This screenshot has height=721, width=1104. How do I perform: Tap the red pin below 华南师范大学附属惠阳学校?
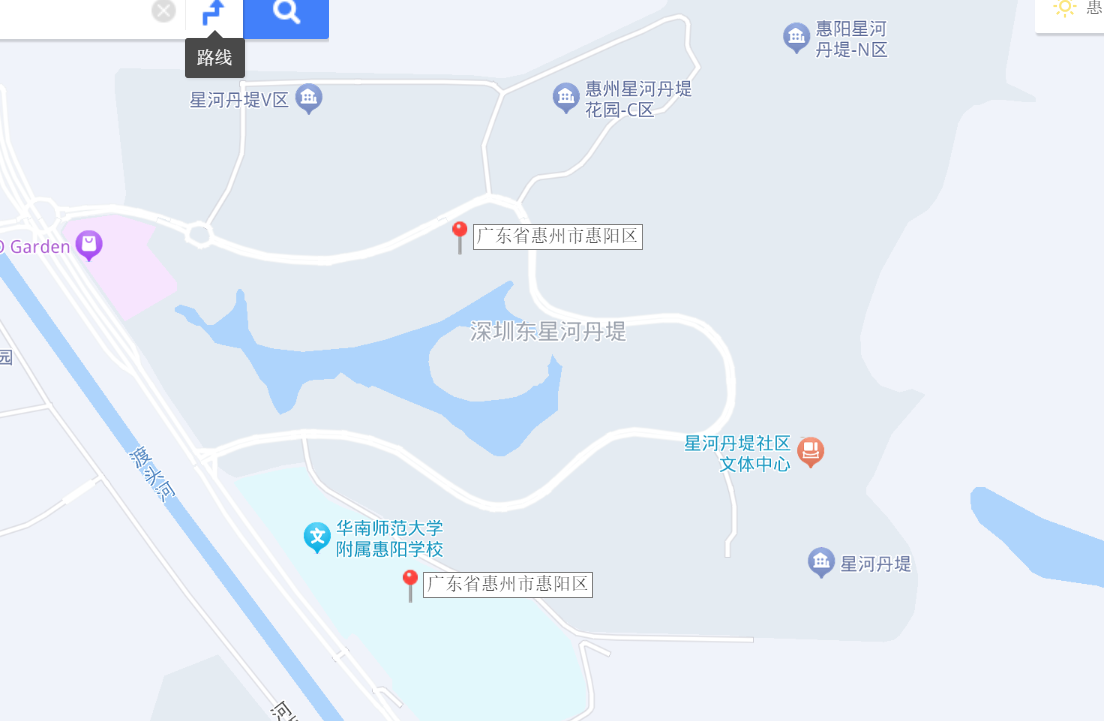point(409,583)
